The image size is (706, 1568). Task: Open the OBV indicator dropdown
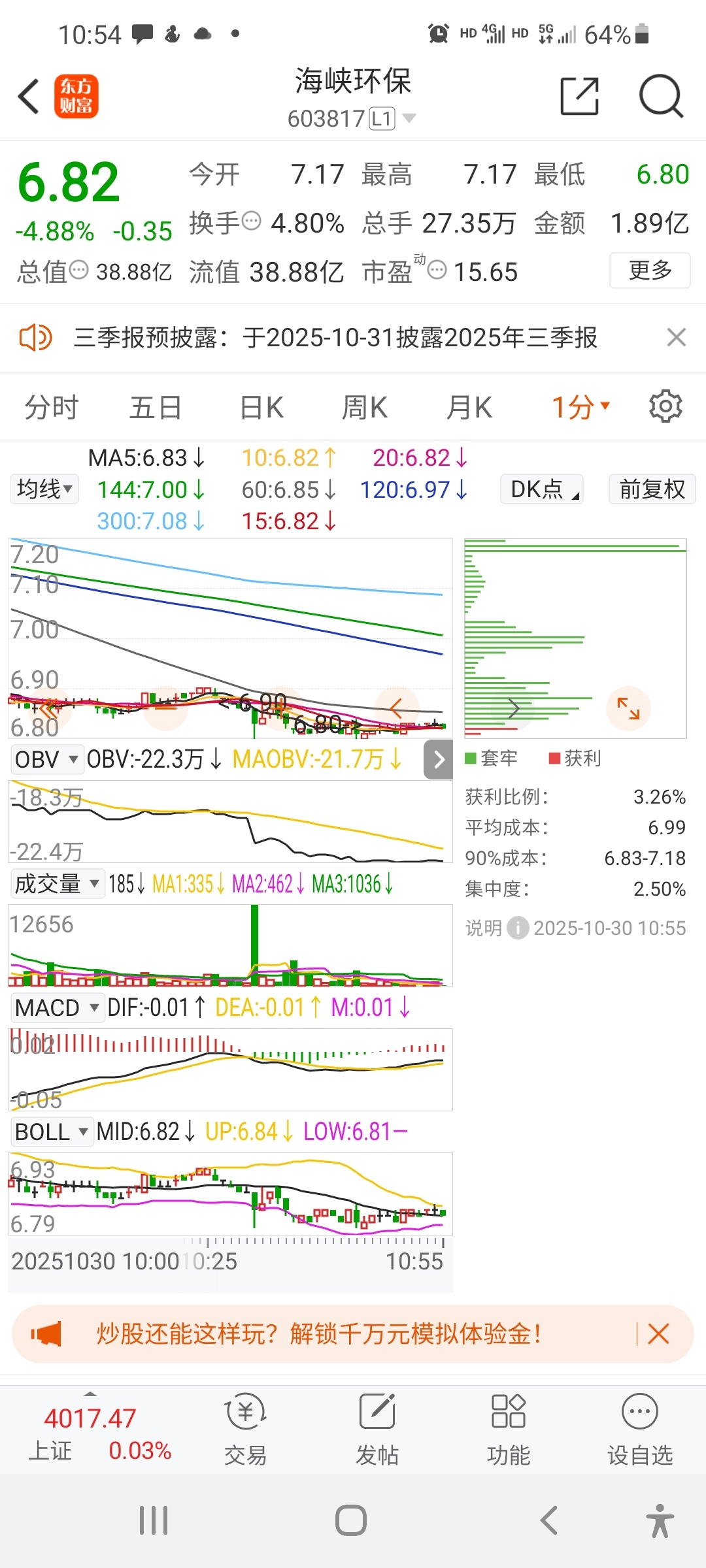46,759
